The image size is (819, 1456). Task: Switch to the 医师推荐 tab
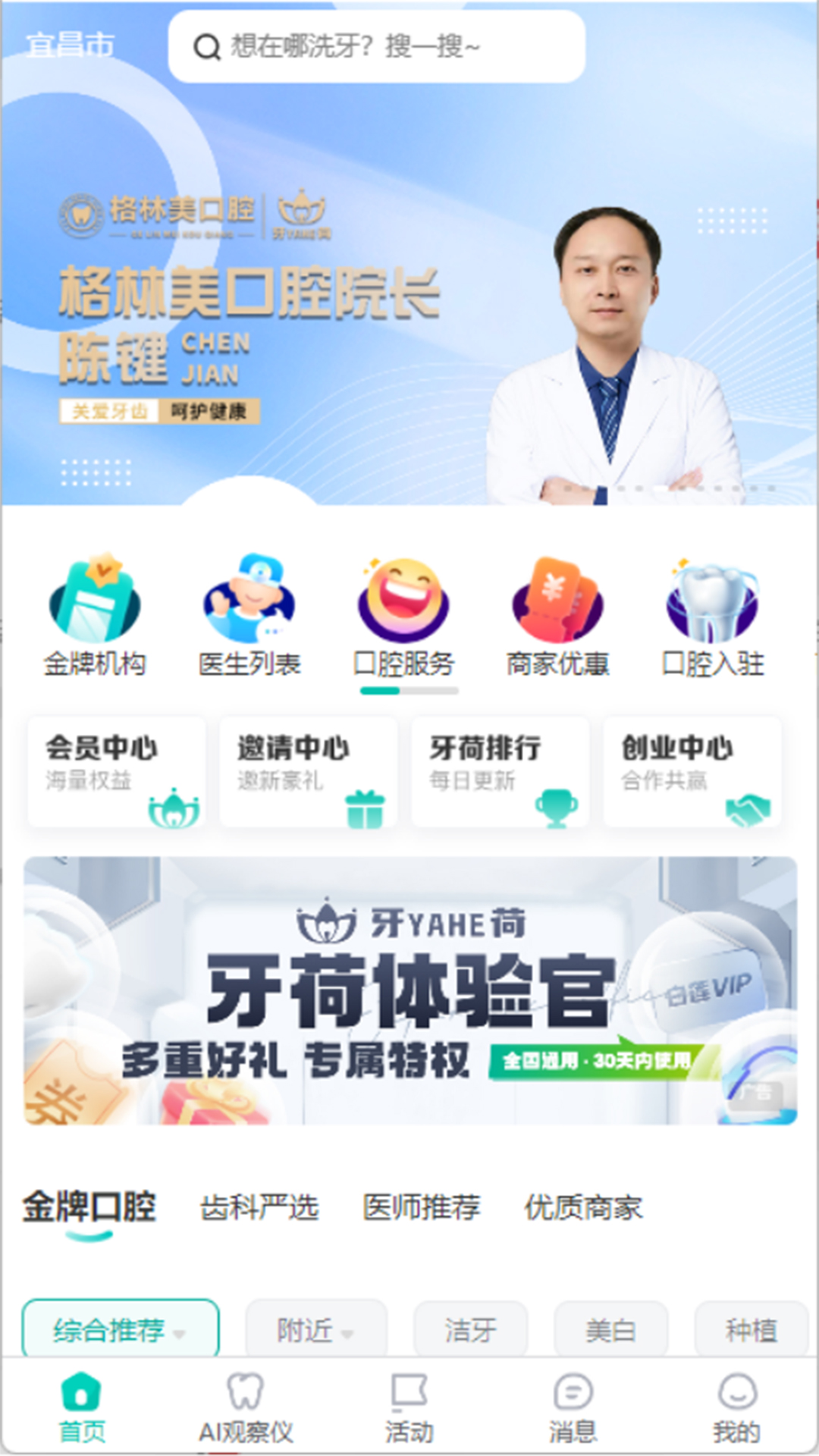422,1207
